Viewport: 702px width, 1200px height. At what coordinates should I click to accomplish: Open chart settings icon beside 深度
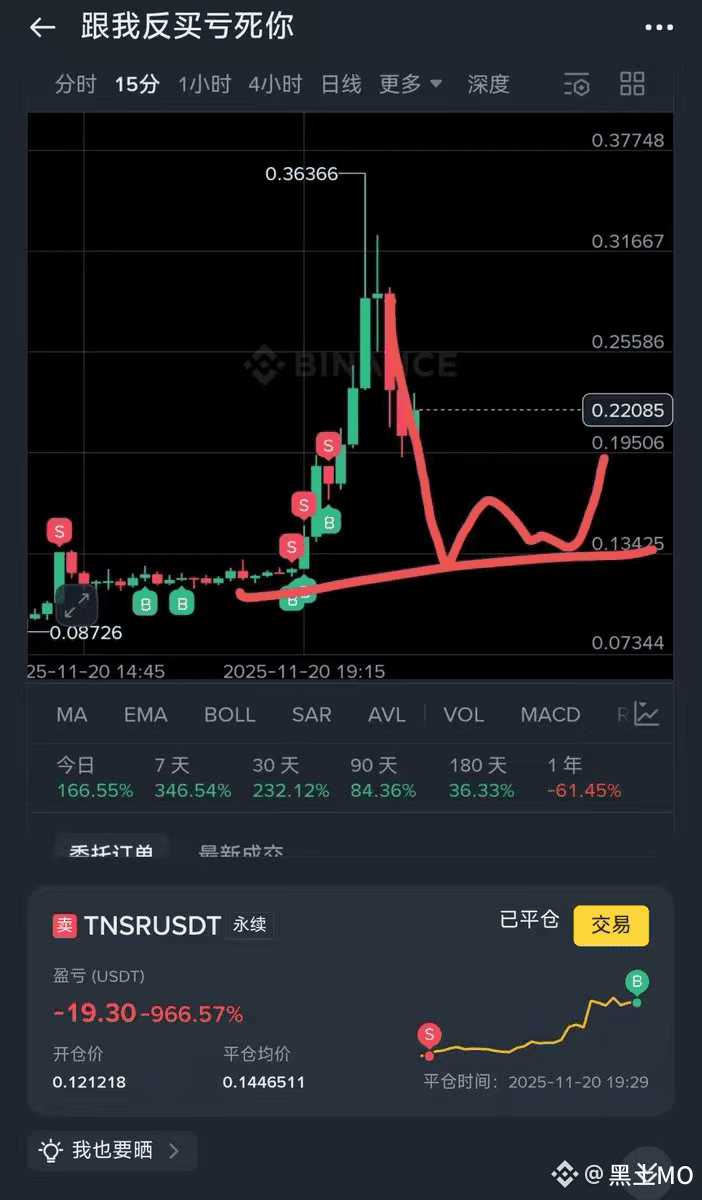pyautogui.click(x=577, y=85)
